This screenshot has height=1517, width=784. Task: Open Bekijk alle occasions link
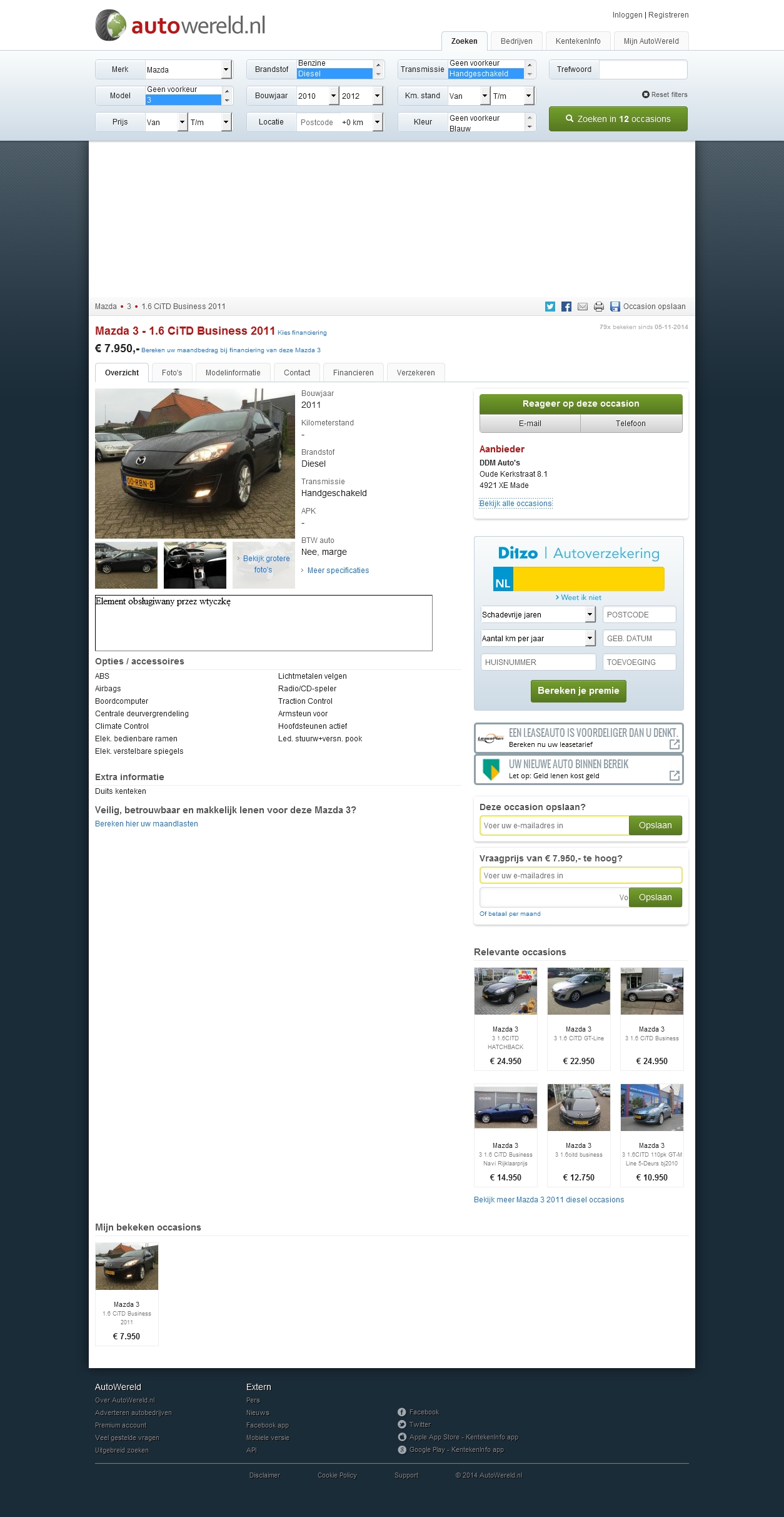[516, 504]
